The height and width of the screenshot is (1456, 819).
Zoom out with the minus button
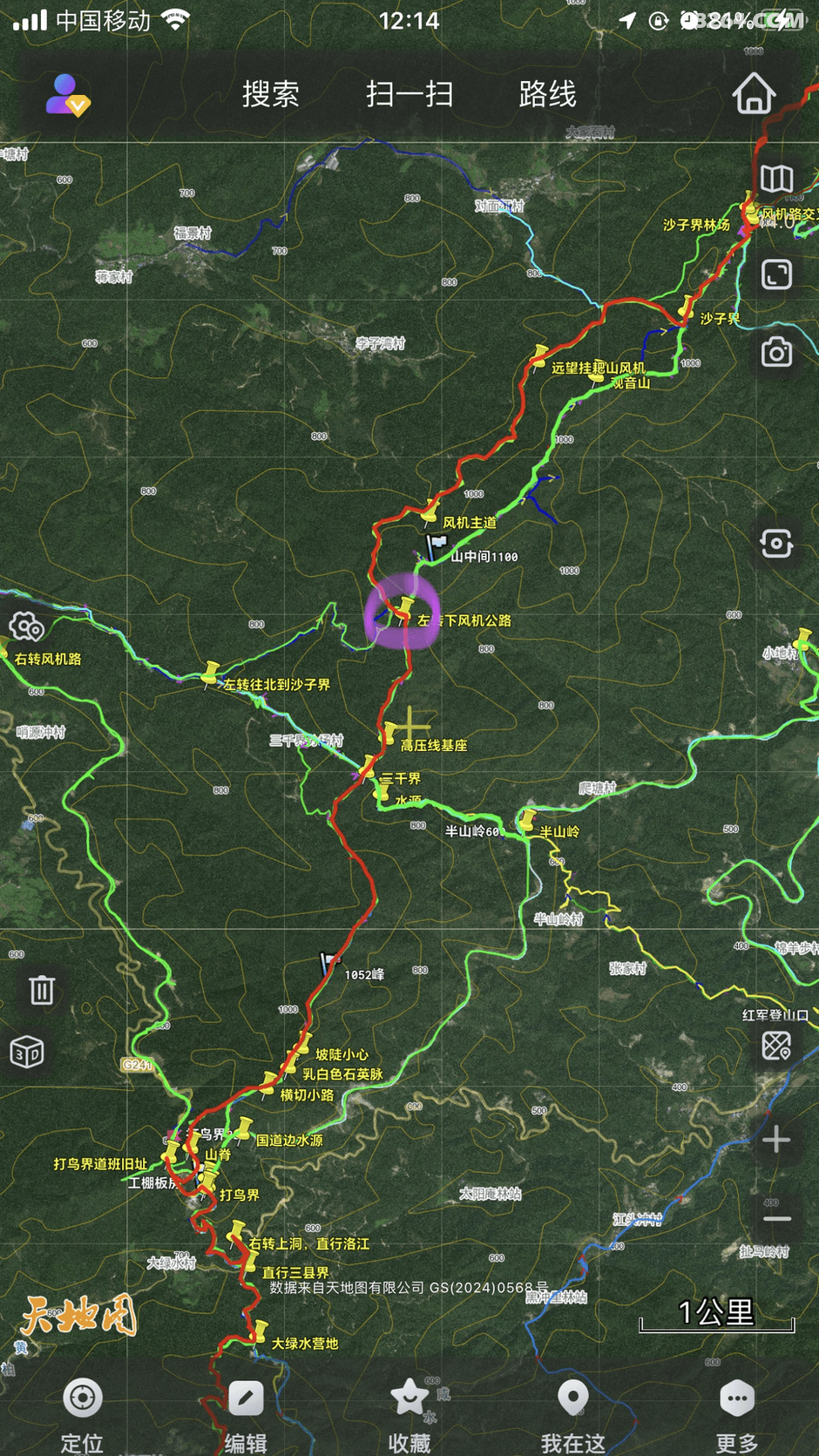click(776, 1218)
